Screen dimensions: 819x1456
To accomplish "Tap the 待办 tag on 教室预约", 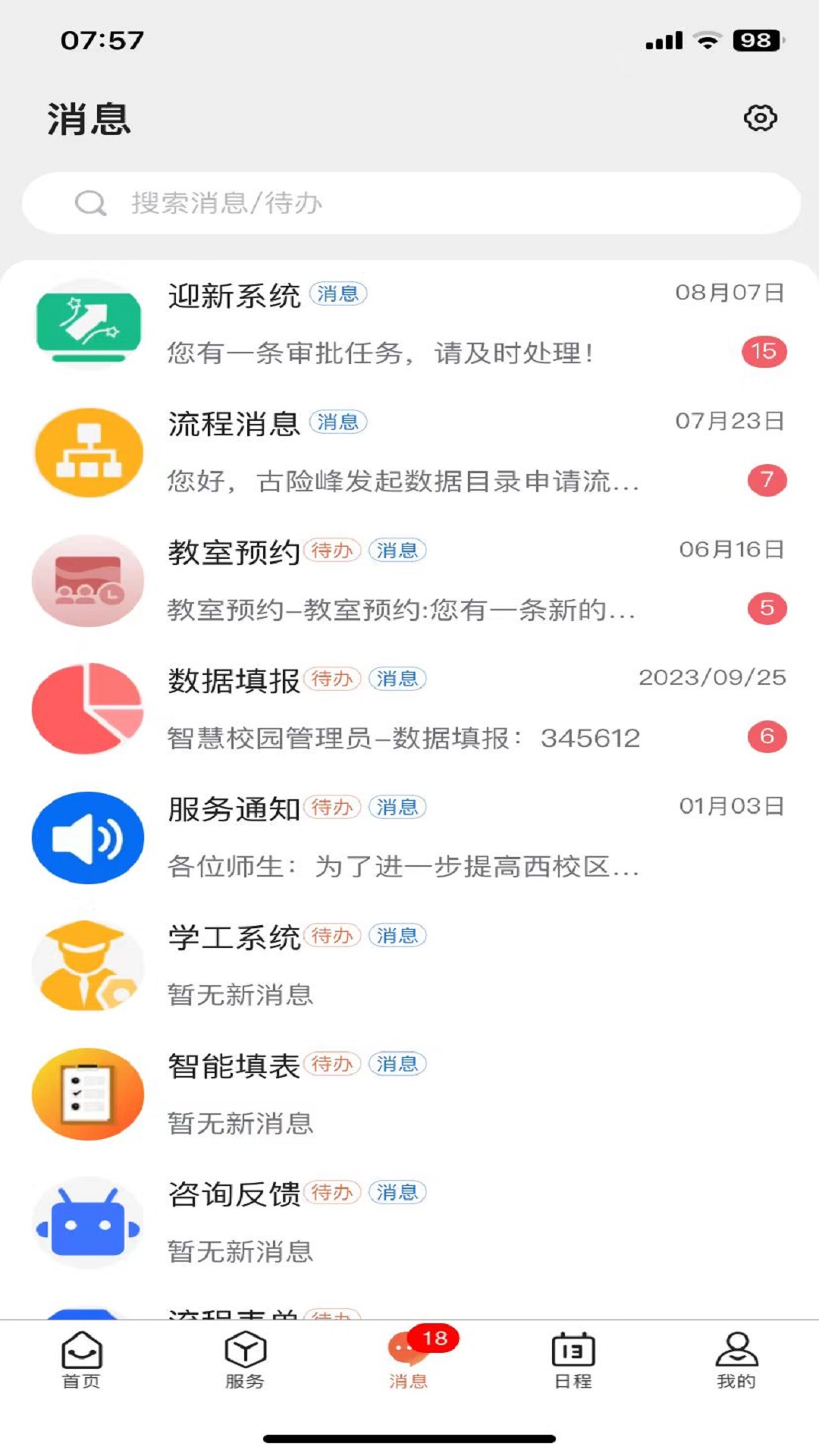I will (x=334, y=551).
